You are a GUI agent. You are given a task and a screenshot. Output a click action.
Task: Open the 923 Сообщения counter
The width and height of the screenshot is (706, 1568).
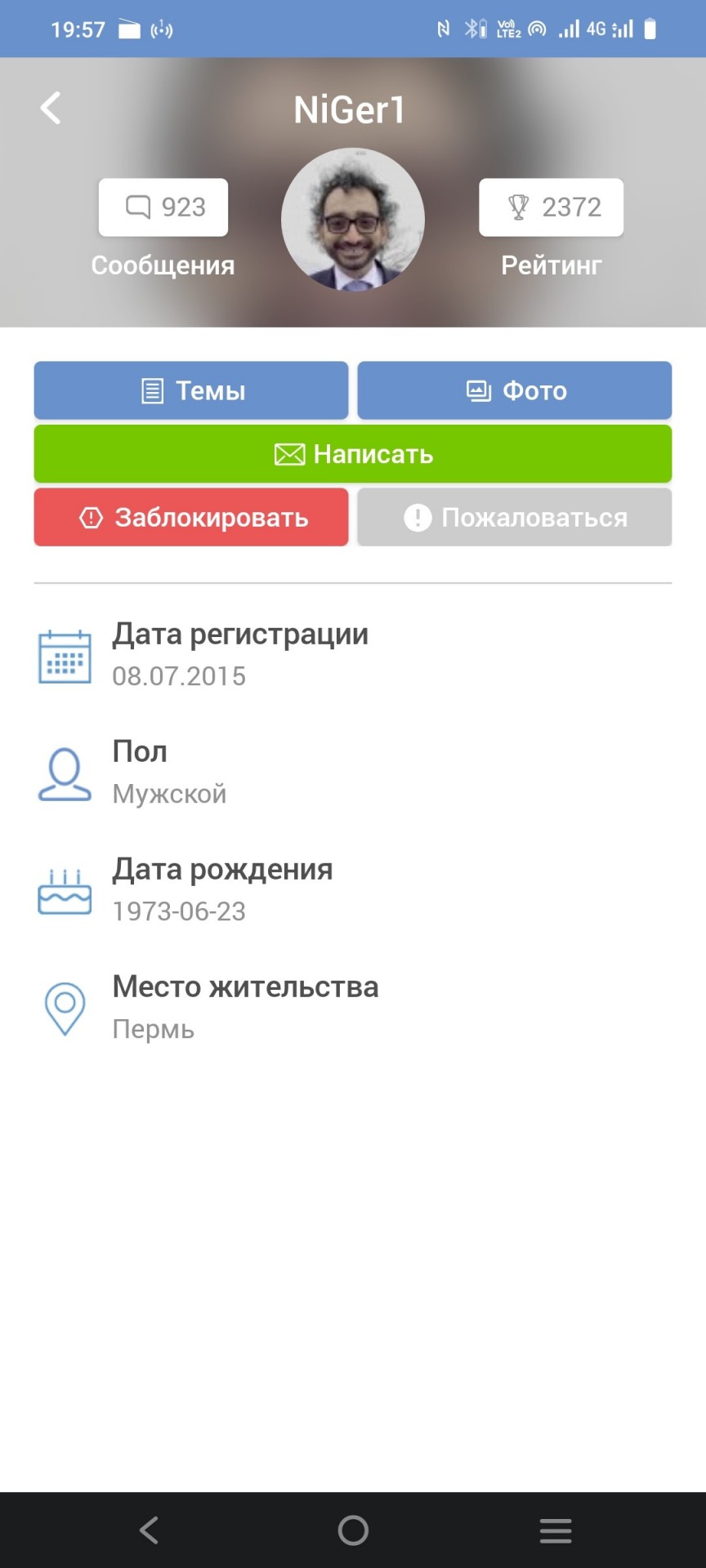click(x=163, y=207)
